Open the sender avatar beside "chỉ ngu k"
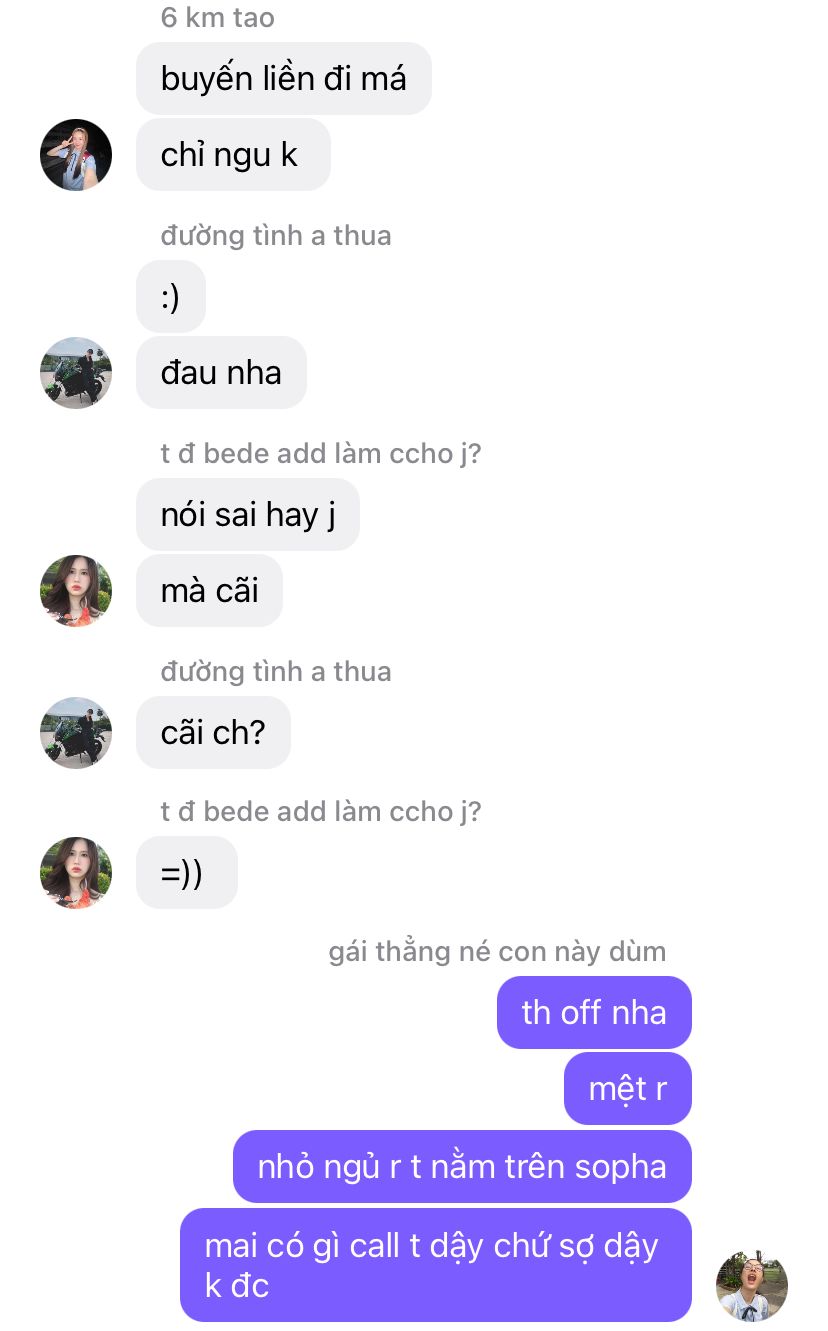 [x=76, y=155]
